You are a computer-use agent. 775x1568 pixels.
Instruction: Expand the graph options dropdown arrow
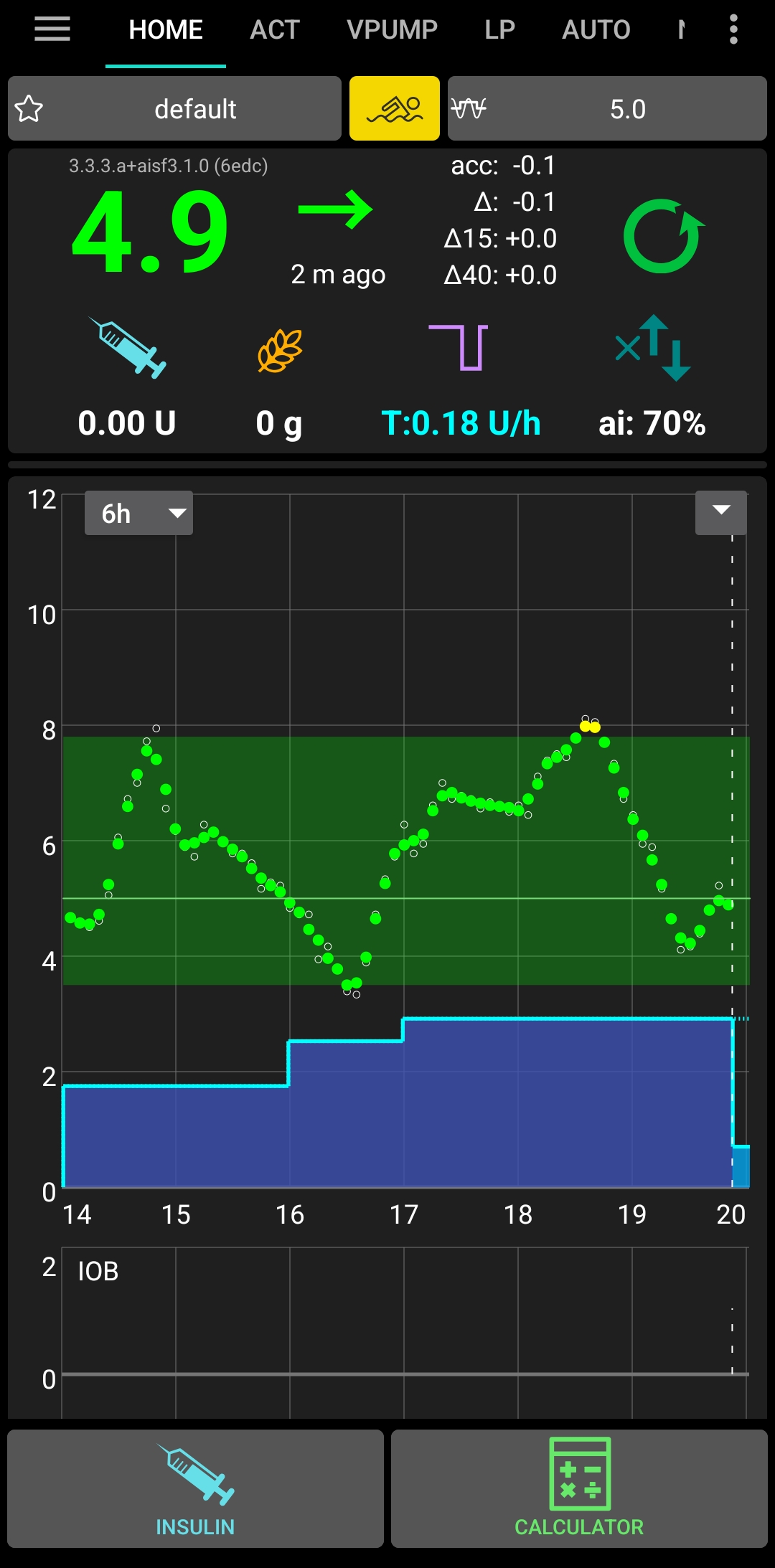point(720,511)
